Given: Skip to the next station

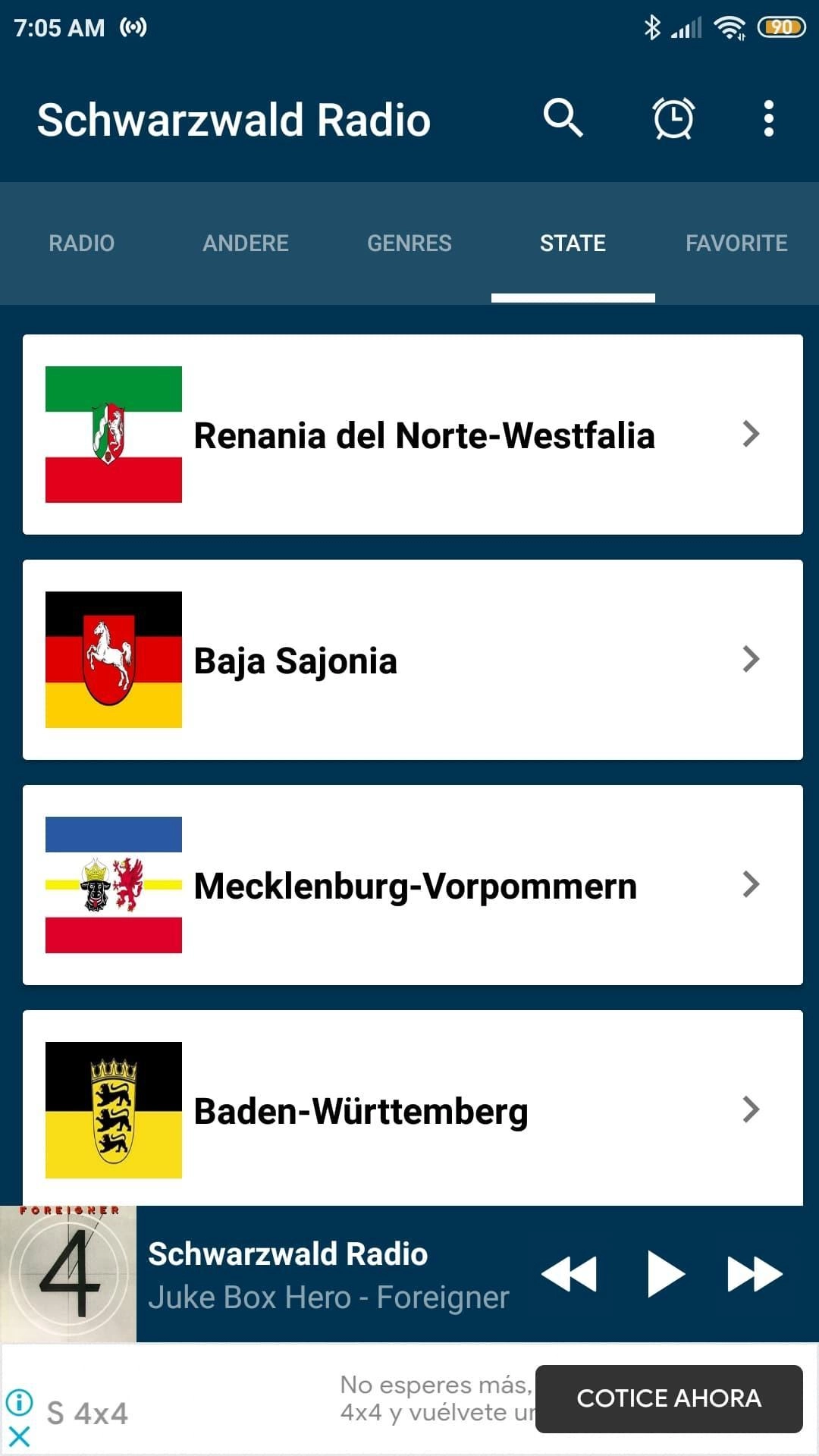Looking at the screenshot, I should (x=755, y=1274).
